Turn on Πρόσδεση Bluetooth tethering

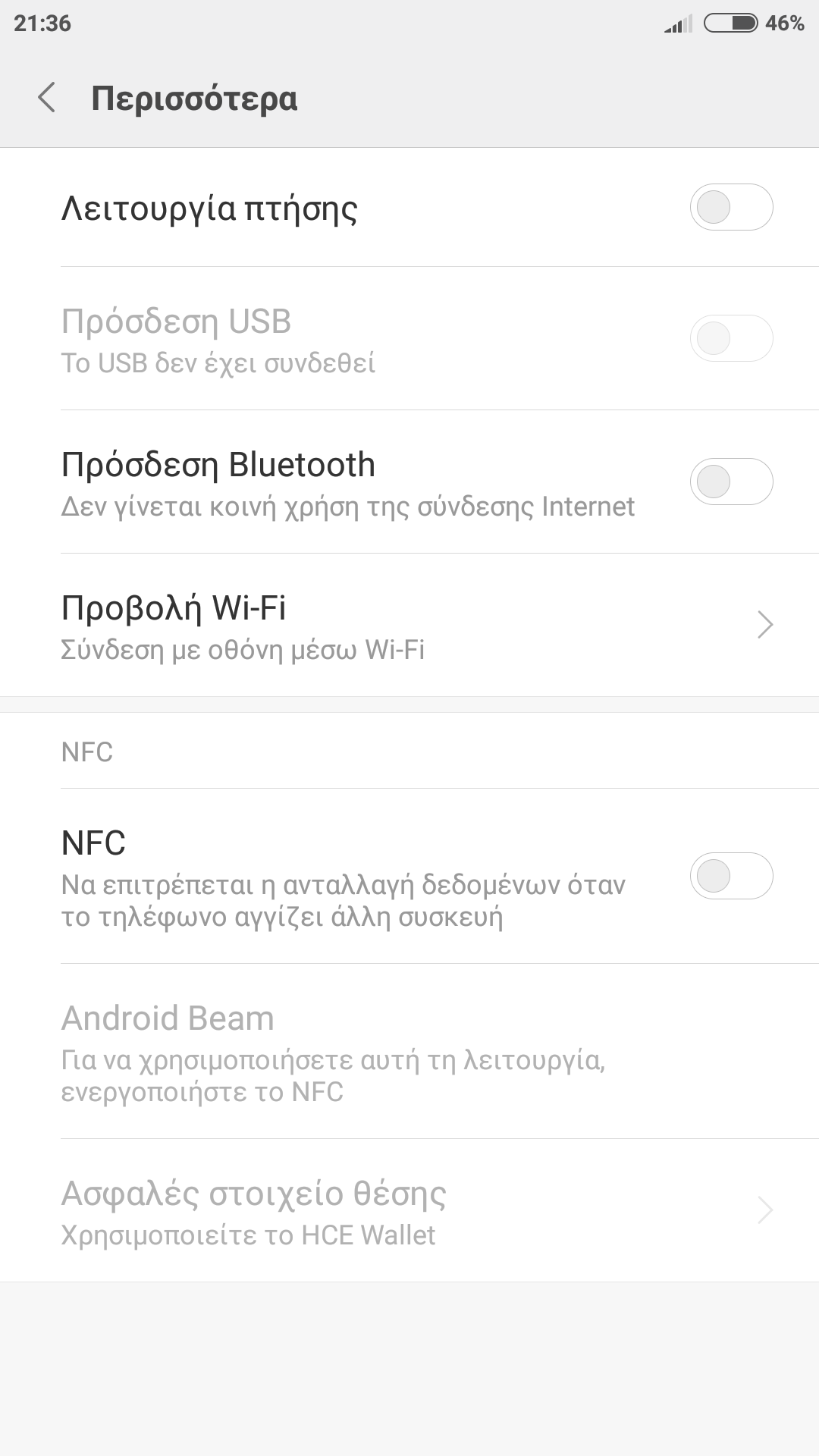[x=730, y=482]
